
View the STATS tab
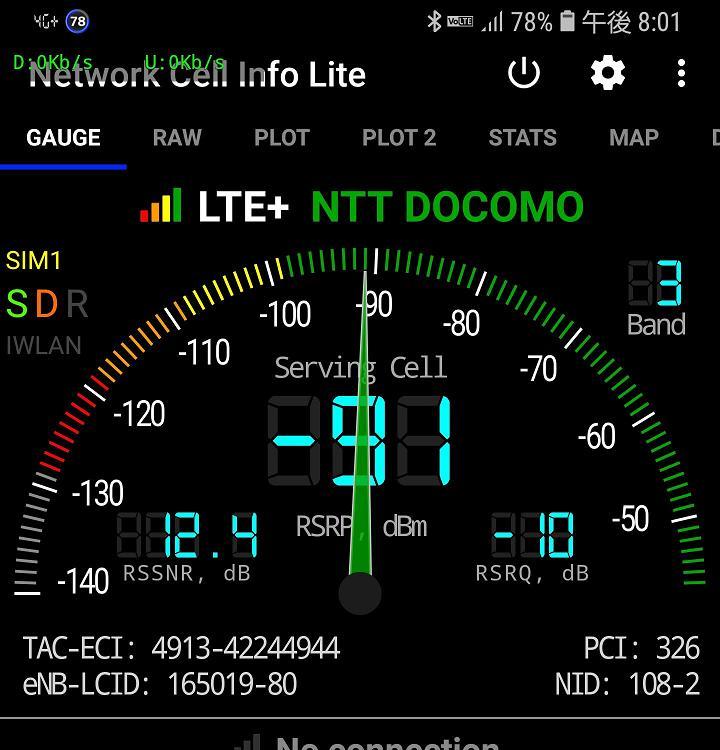(x=522, y=138)
